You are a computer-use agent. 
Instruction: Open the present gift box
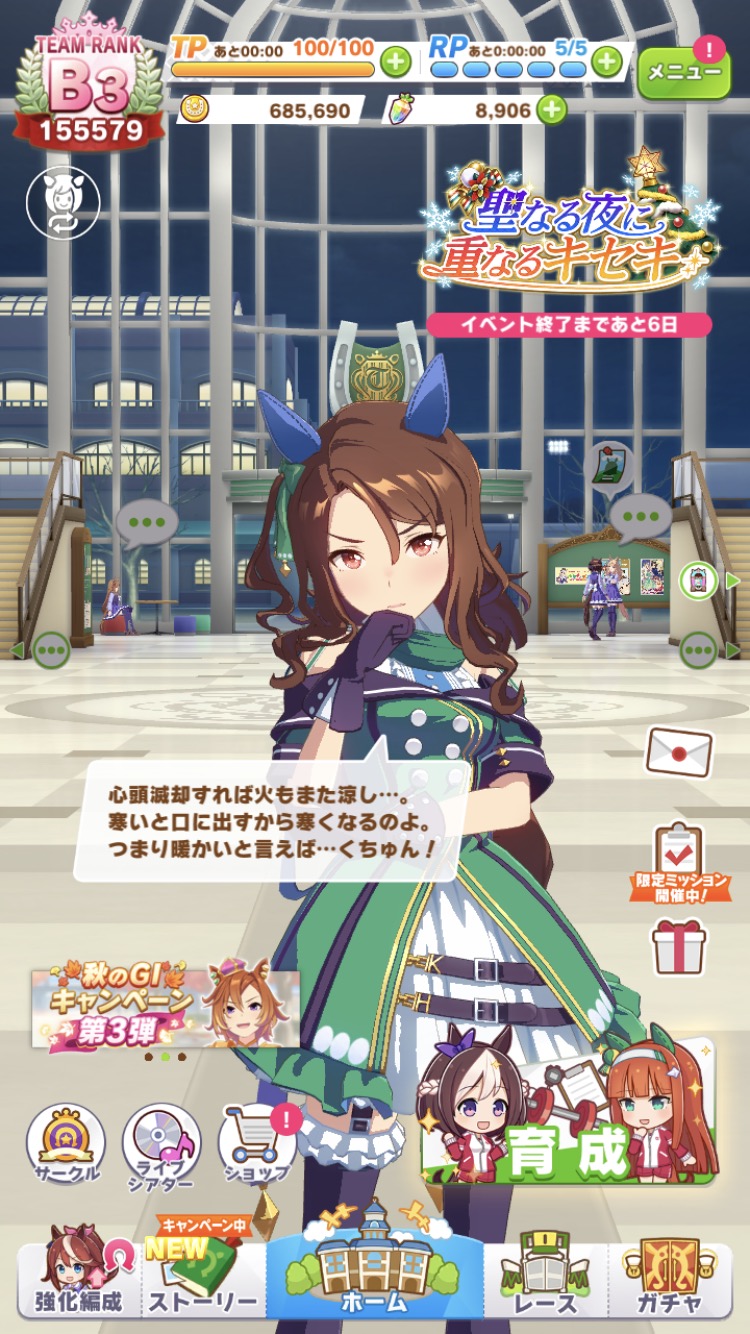click(x=679, y=946)
